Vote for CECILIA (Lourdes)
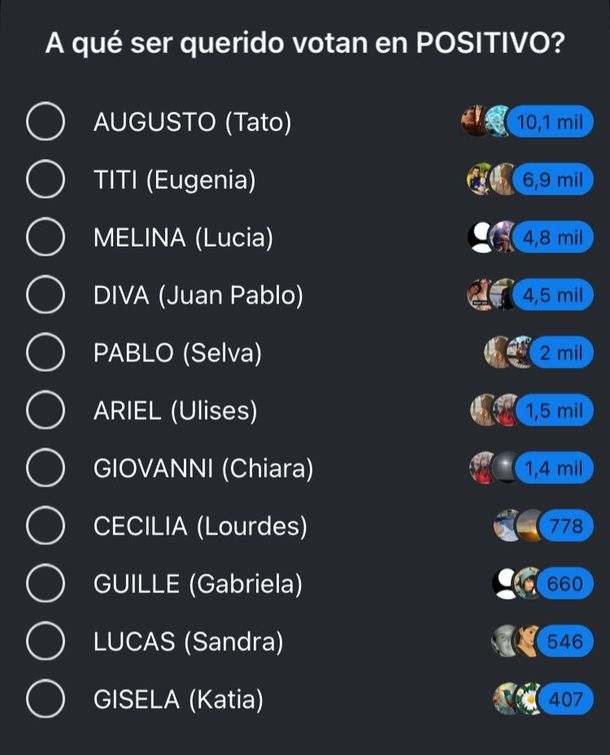 click(x=45, y=526)
